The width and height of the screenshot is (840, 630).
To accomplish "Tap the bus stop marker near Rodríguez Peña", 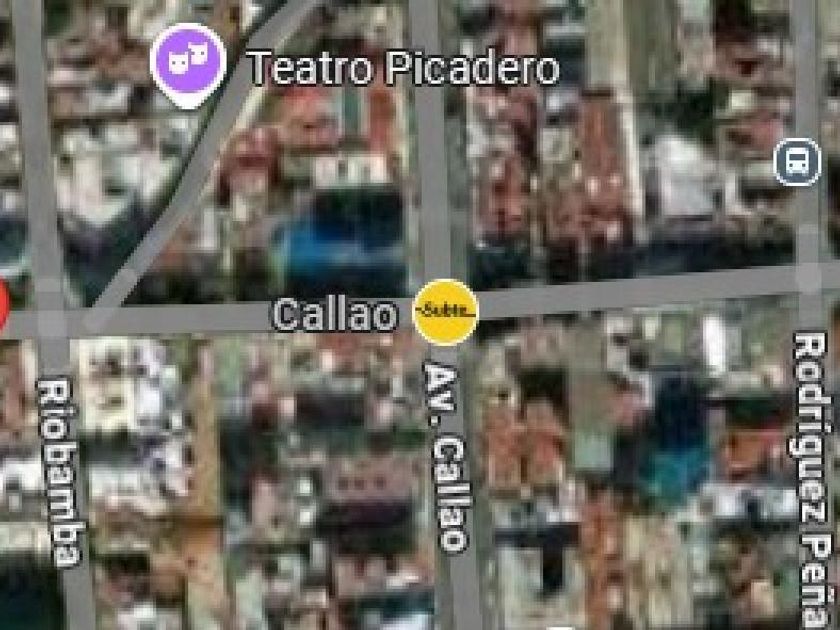I will pos(797,161).
